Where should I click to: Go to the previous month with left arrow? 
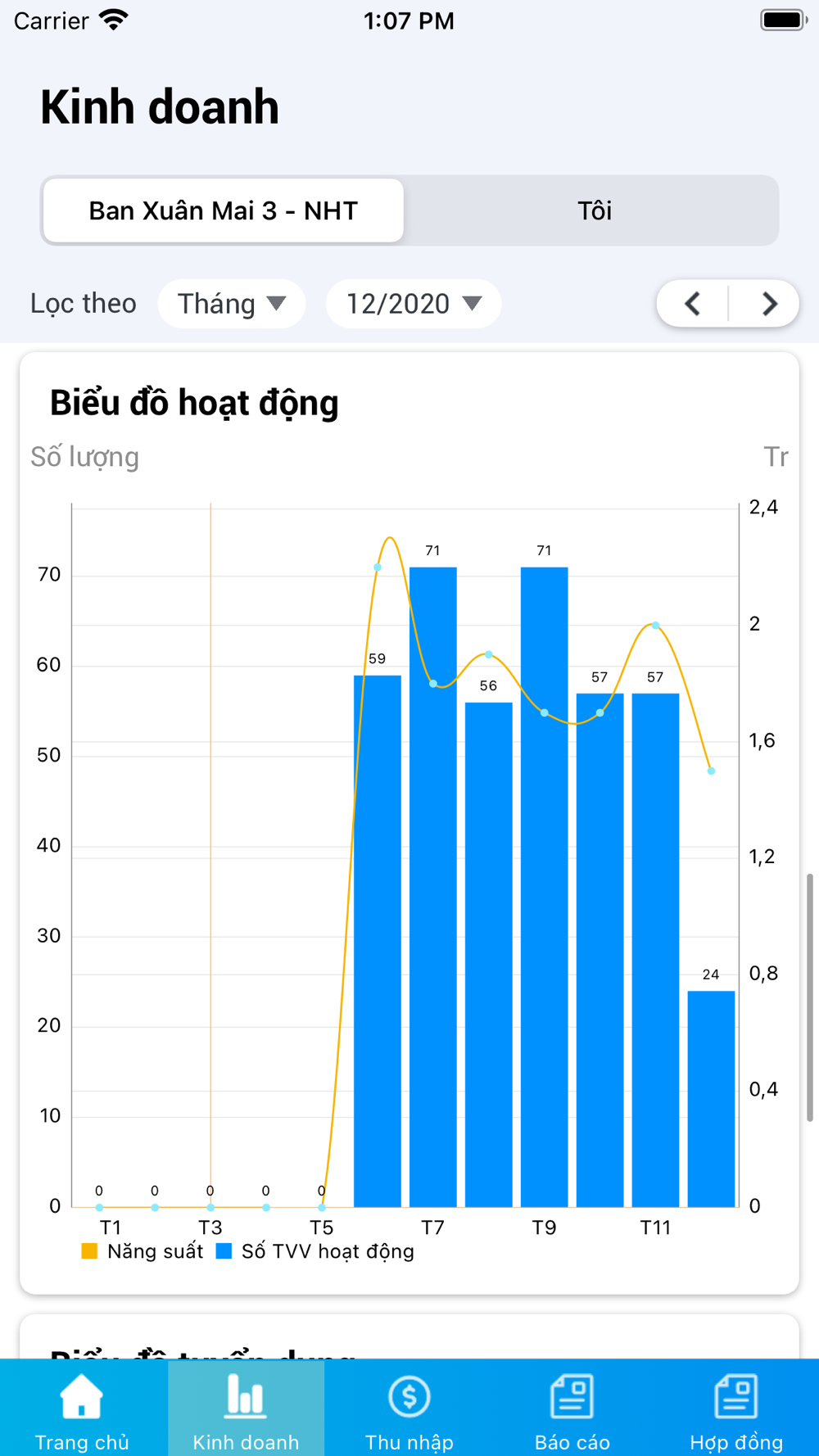[693, 304]
